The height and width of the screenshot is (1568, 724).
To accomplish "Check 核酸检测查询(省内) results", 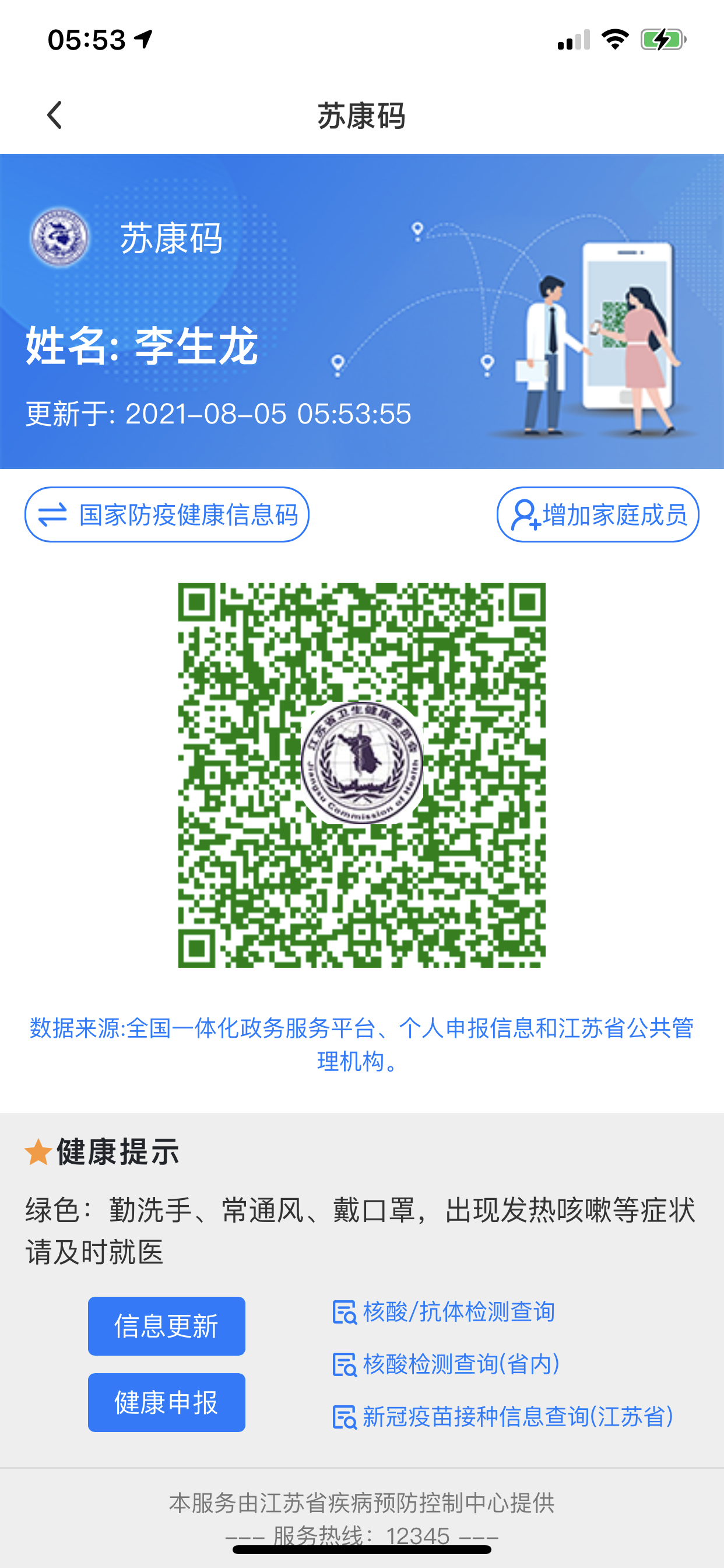I will pyautogui.click(x=447, y=1364).
